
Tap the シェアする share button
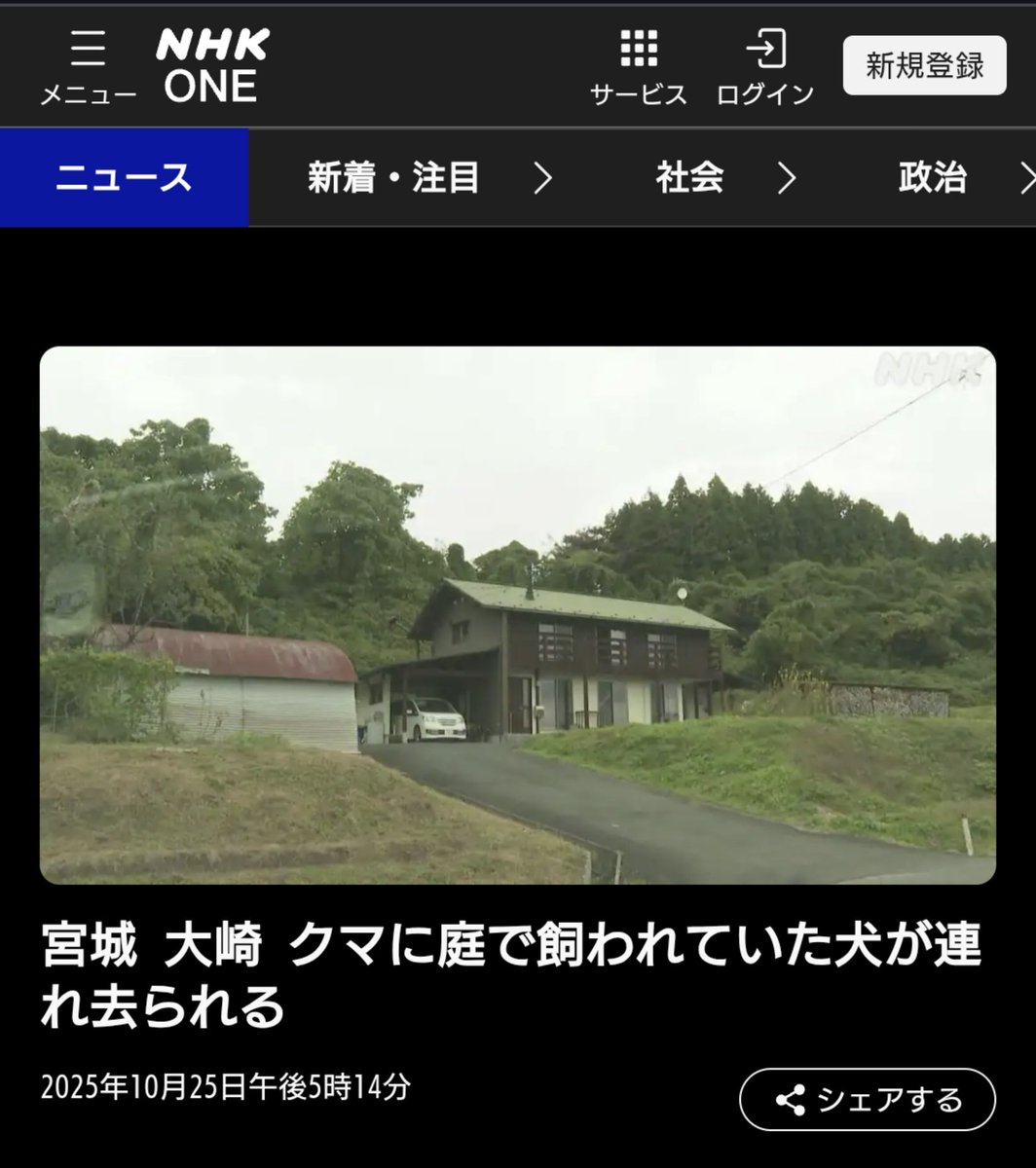[x=868, y=1100]
